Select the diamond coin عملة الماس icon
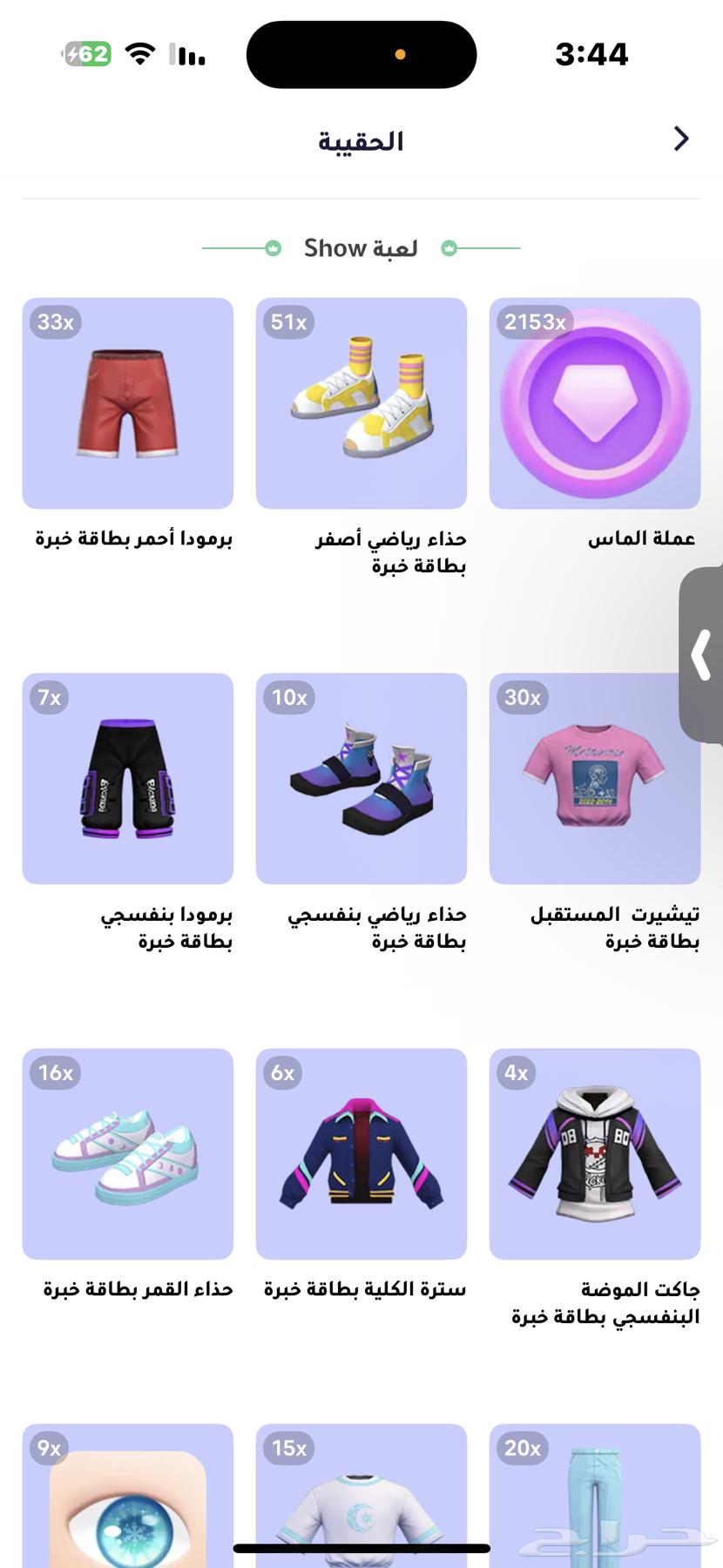 pyautogui.click(x=595, y=402)
